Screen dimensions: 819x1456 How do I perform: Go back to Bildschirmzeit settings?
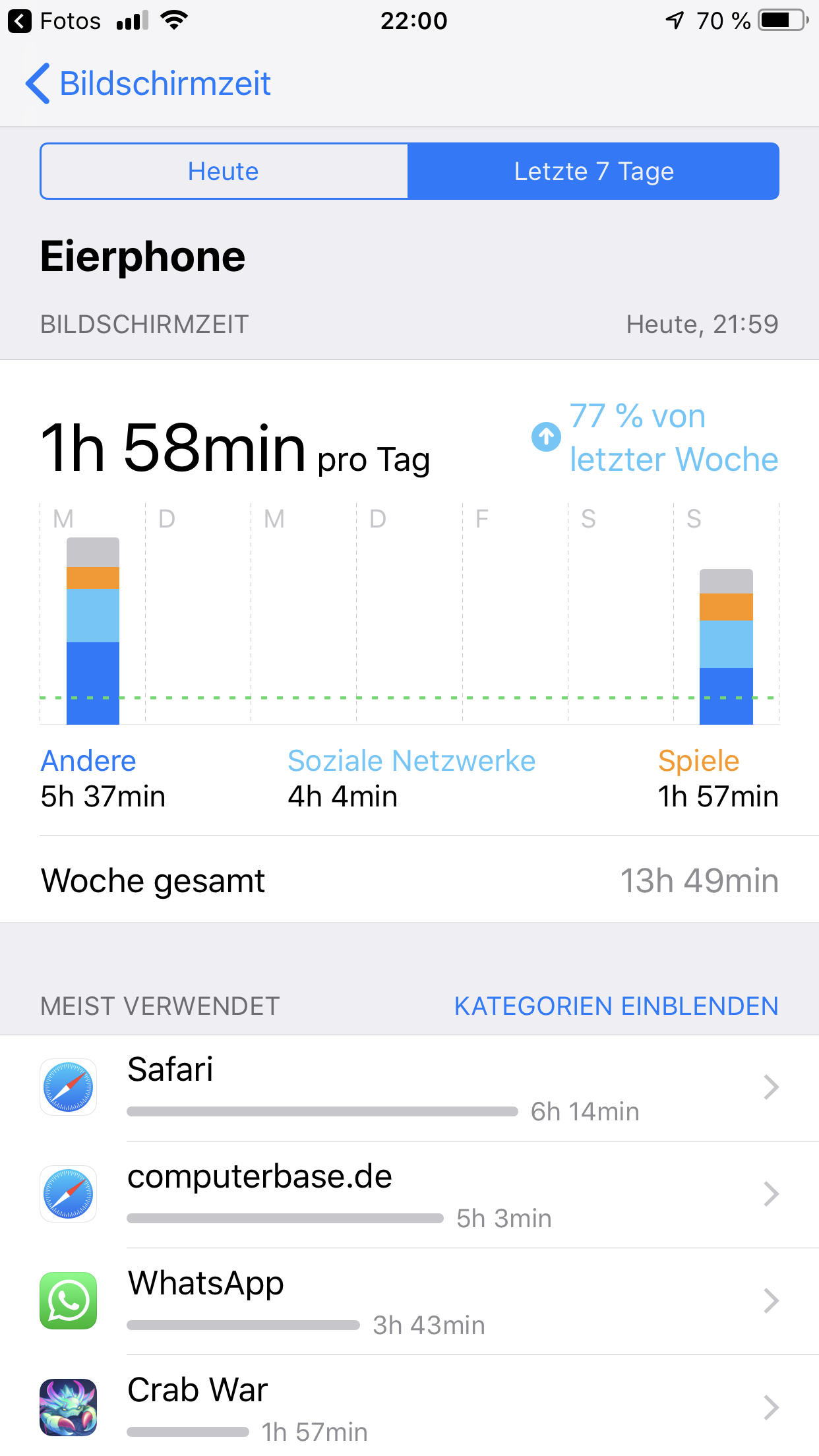tap(148, 84)
